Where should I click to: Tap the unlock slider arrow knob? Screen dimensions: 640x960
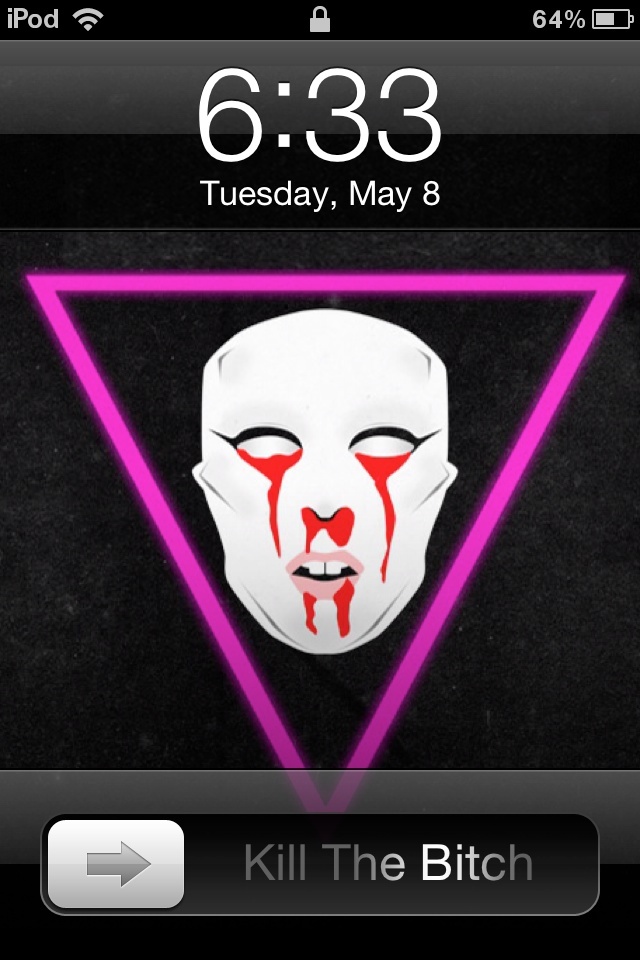pos(116,864)
